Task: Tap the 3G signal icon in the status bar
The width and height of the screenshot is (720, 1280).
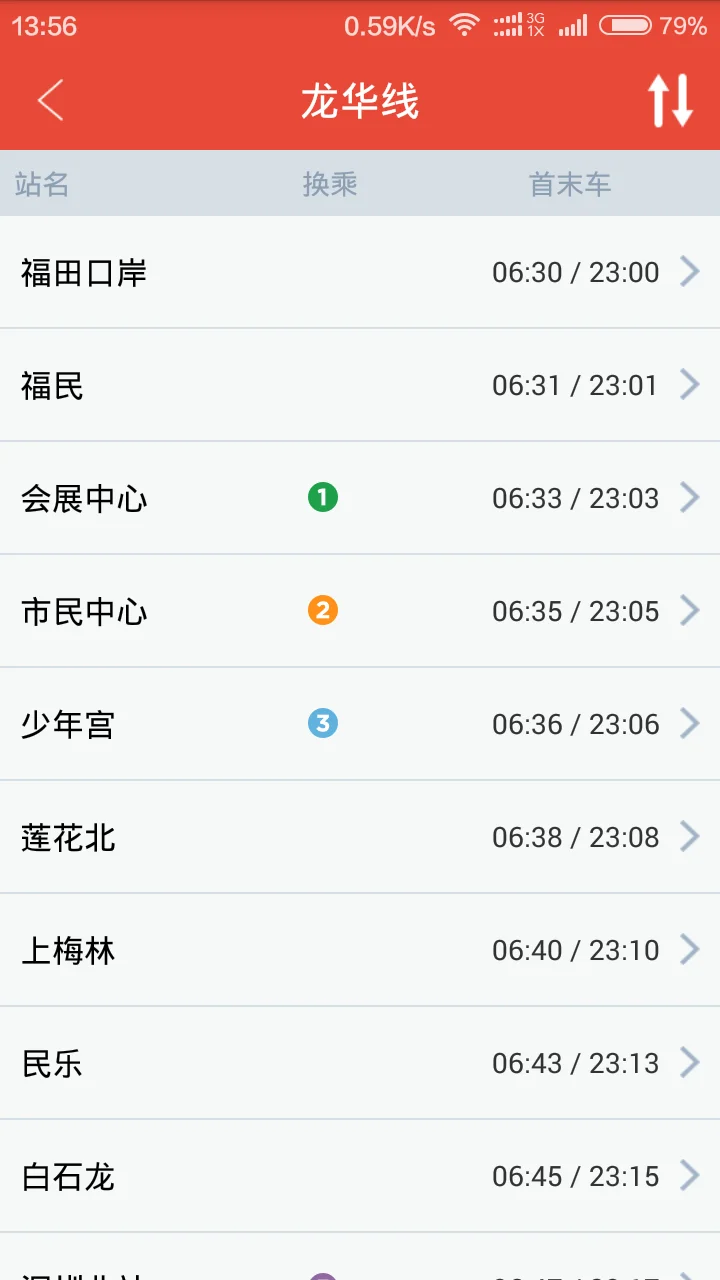Action: [x=514, y=24]
